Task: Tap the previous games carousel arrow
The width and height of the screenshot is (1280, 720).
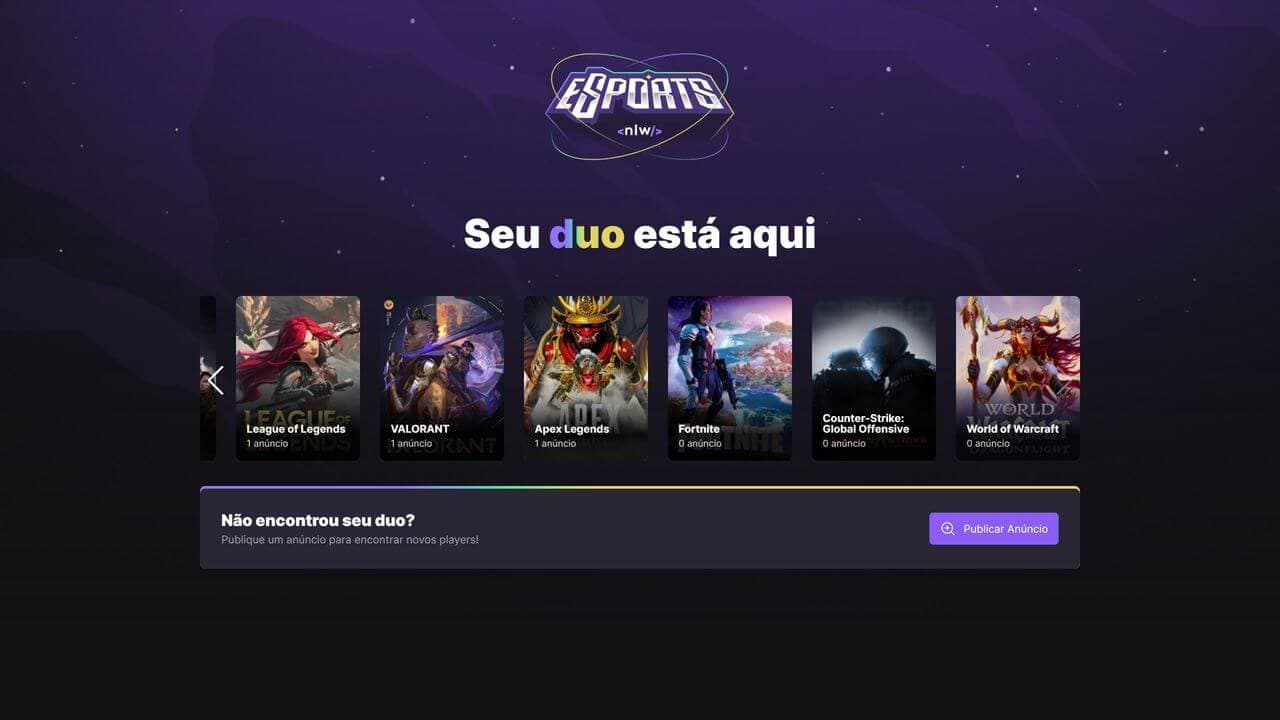Action: click(214, 379)
